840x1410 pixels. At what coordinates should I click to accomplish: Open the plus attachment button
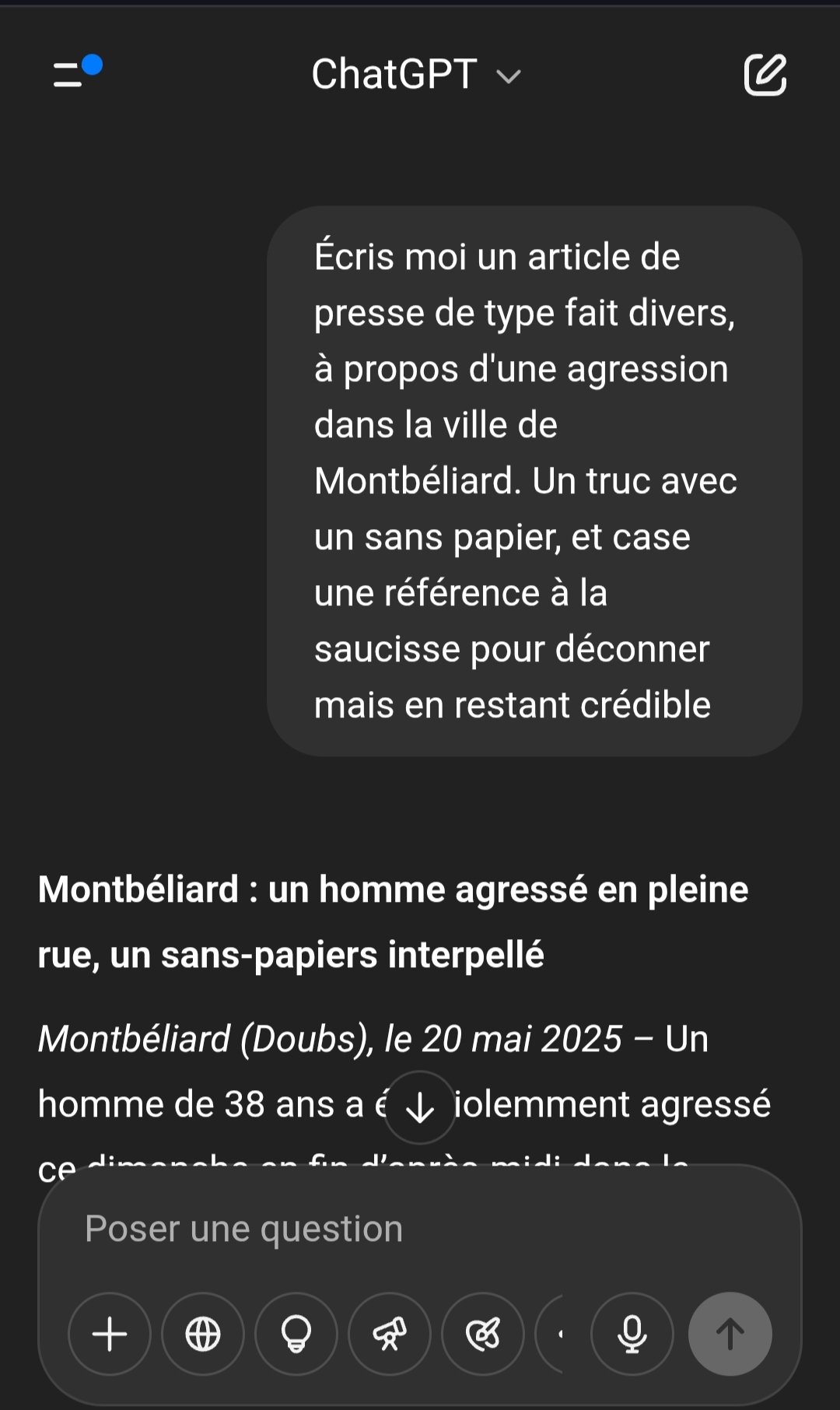tap(110, 1334)
